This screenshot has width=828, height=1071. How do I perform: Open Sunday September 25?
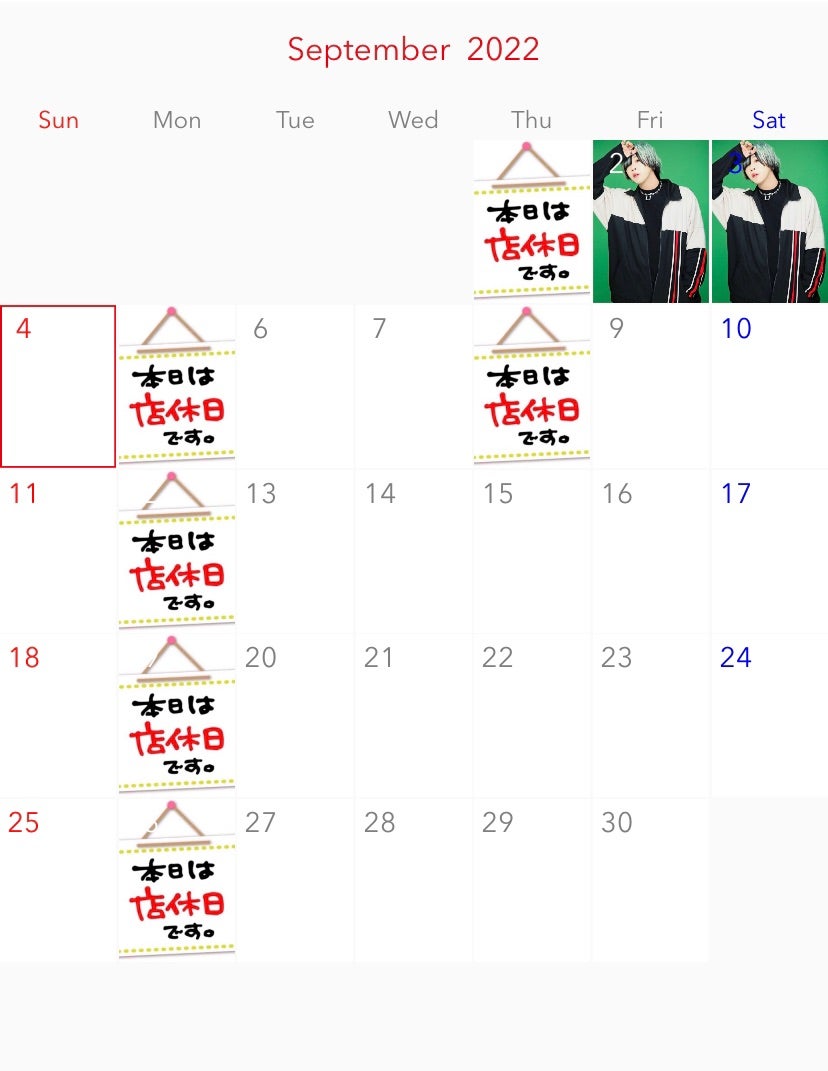pos(58,880)
